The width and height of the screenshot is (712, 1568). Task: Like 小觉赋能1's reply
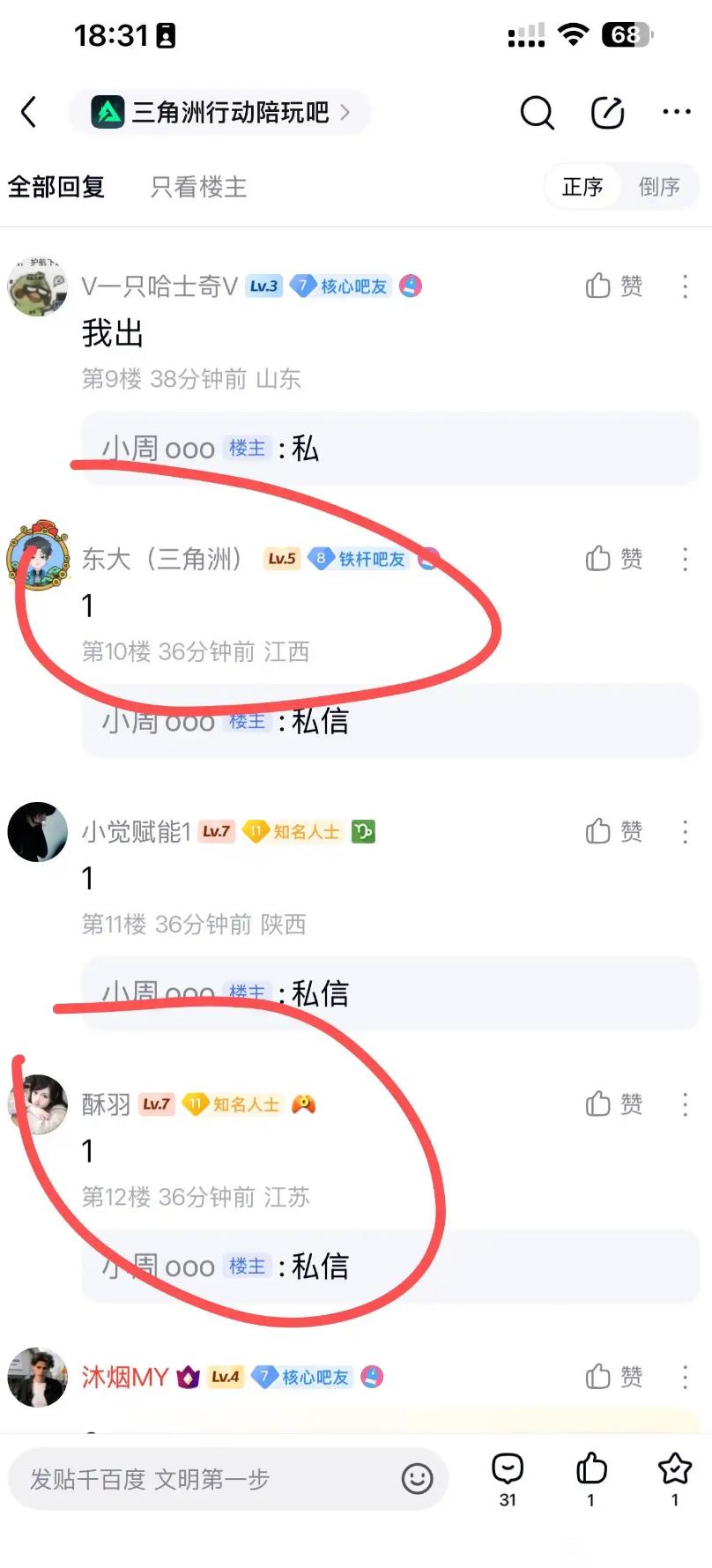[614, 831]
